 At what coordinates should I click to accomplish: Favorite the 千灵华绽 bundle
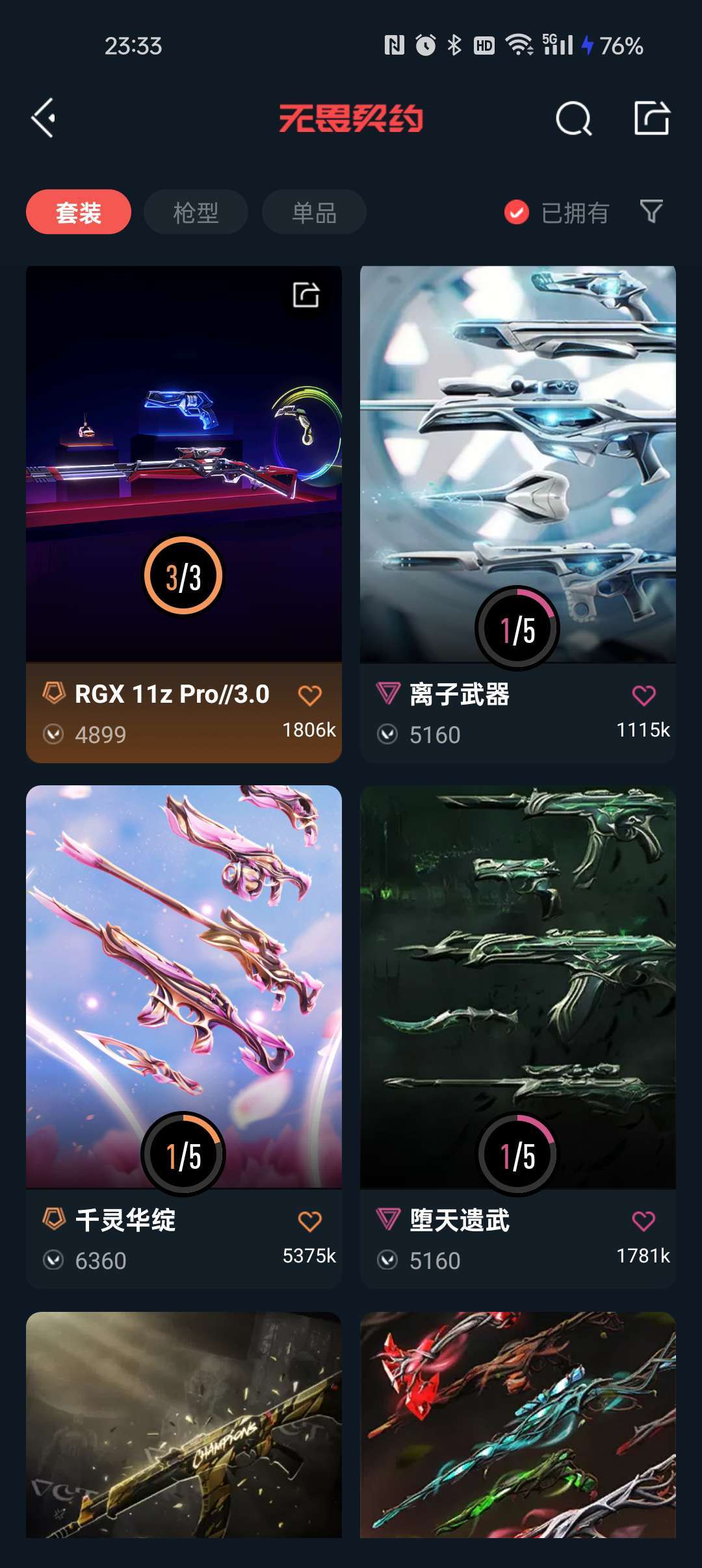[x=310, y=1222]
